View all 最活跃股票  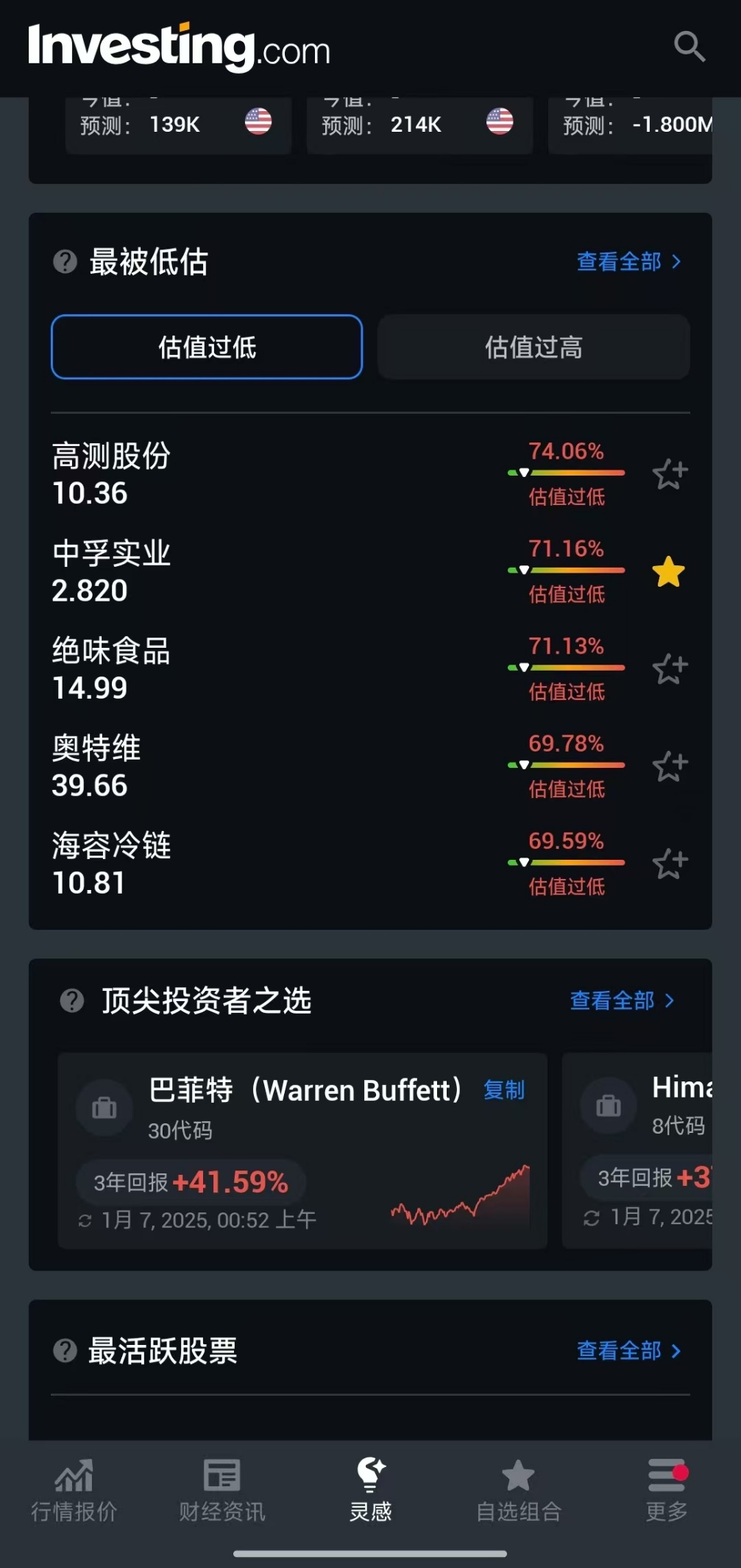point(628,1351)
